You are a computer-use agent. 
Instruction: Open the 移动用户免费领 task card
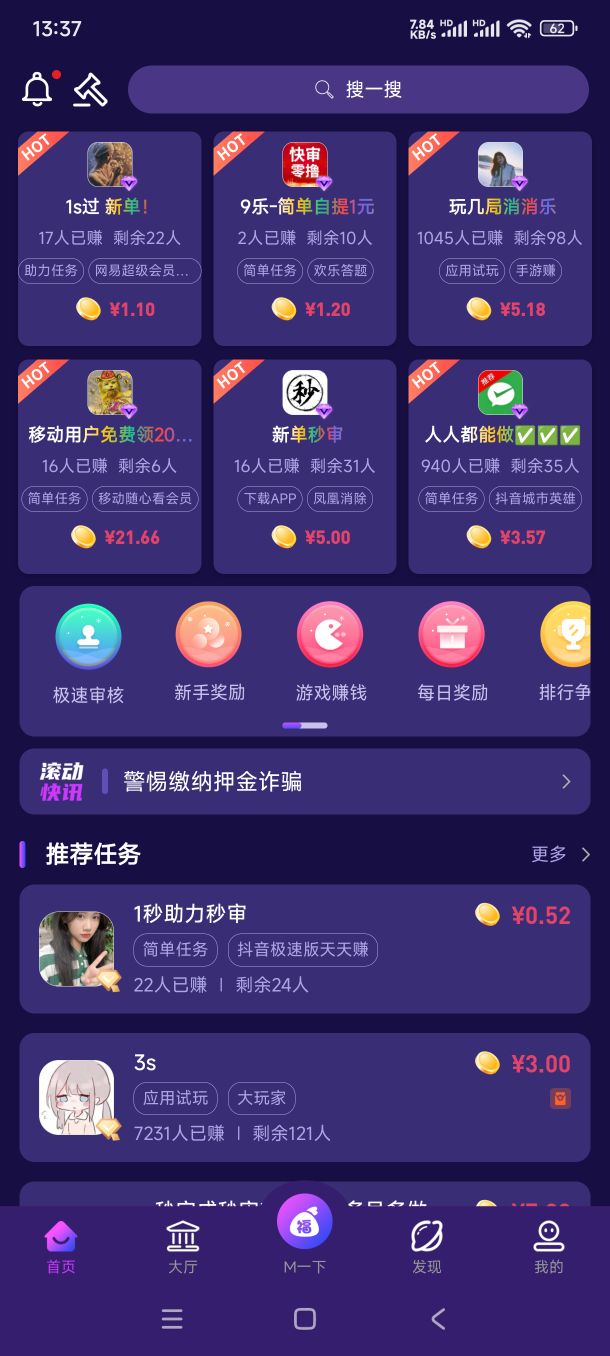[109, 466]
